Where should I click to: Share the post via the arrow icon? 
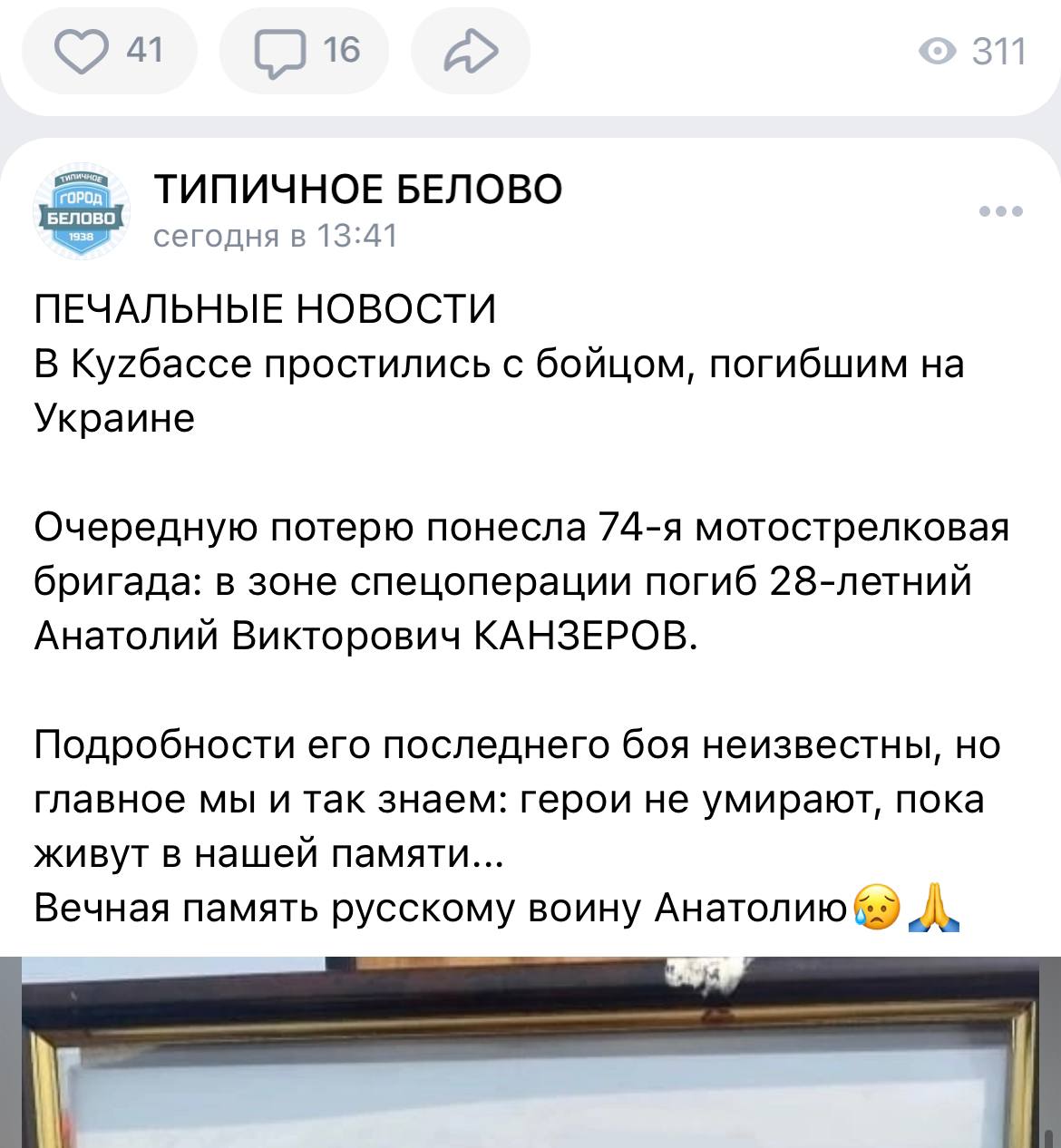[470, 50]
